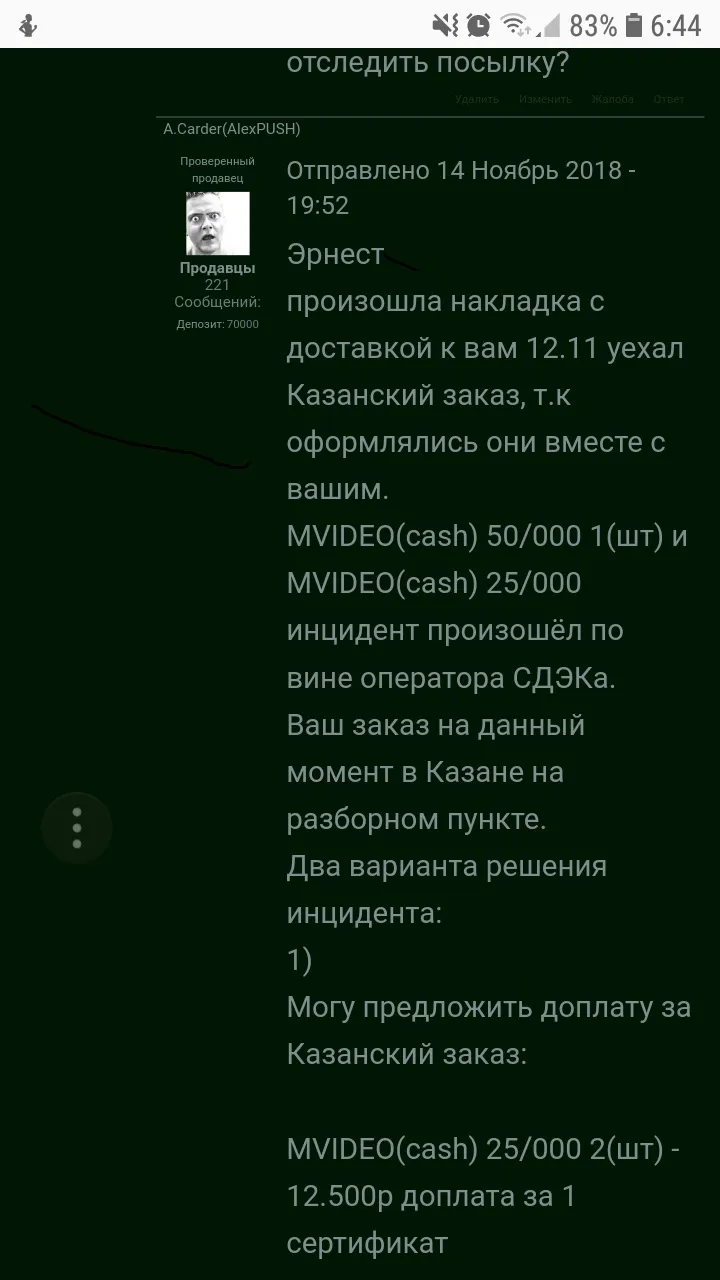Open the A.Carder(AlexPUSH) user profile

tap(232, 129)
